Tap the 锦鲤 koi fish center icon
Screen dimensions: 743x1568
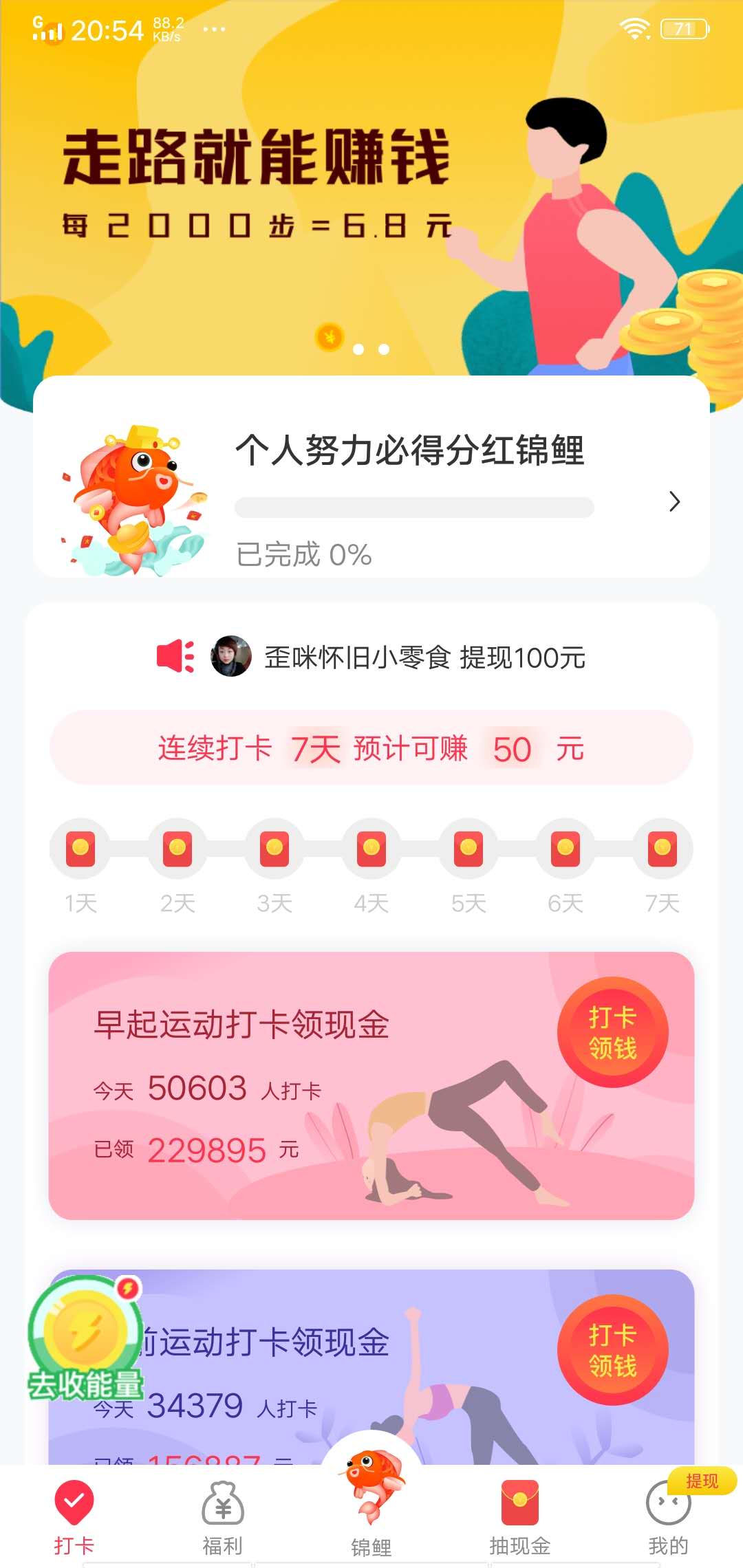click(x=371, y=1485)
